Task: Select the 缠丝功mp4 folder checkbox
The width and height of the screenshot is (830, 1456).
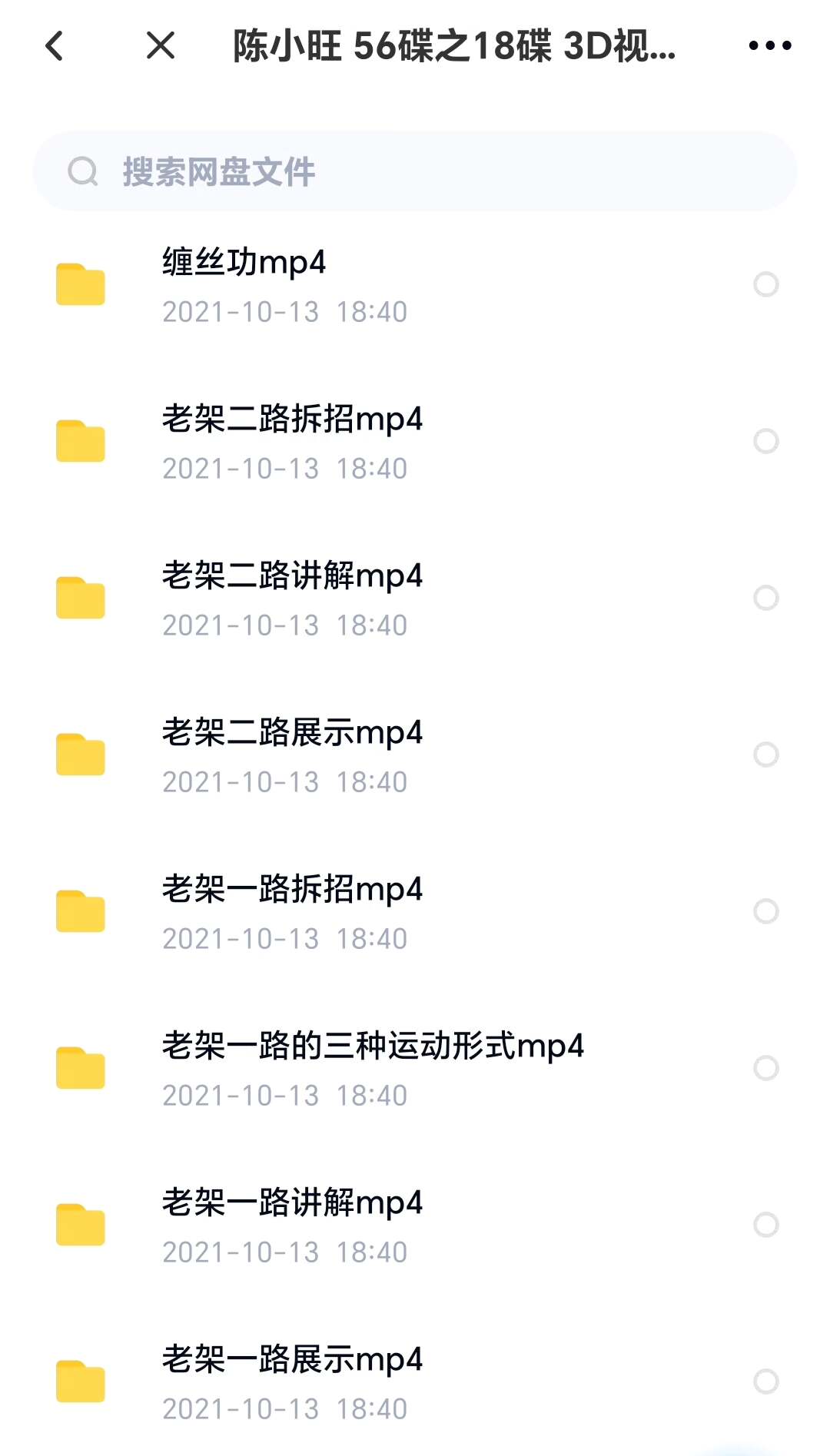Action: tap(766, 284)
